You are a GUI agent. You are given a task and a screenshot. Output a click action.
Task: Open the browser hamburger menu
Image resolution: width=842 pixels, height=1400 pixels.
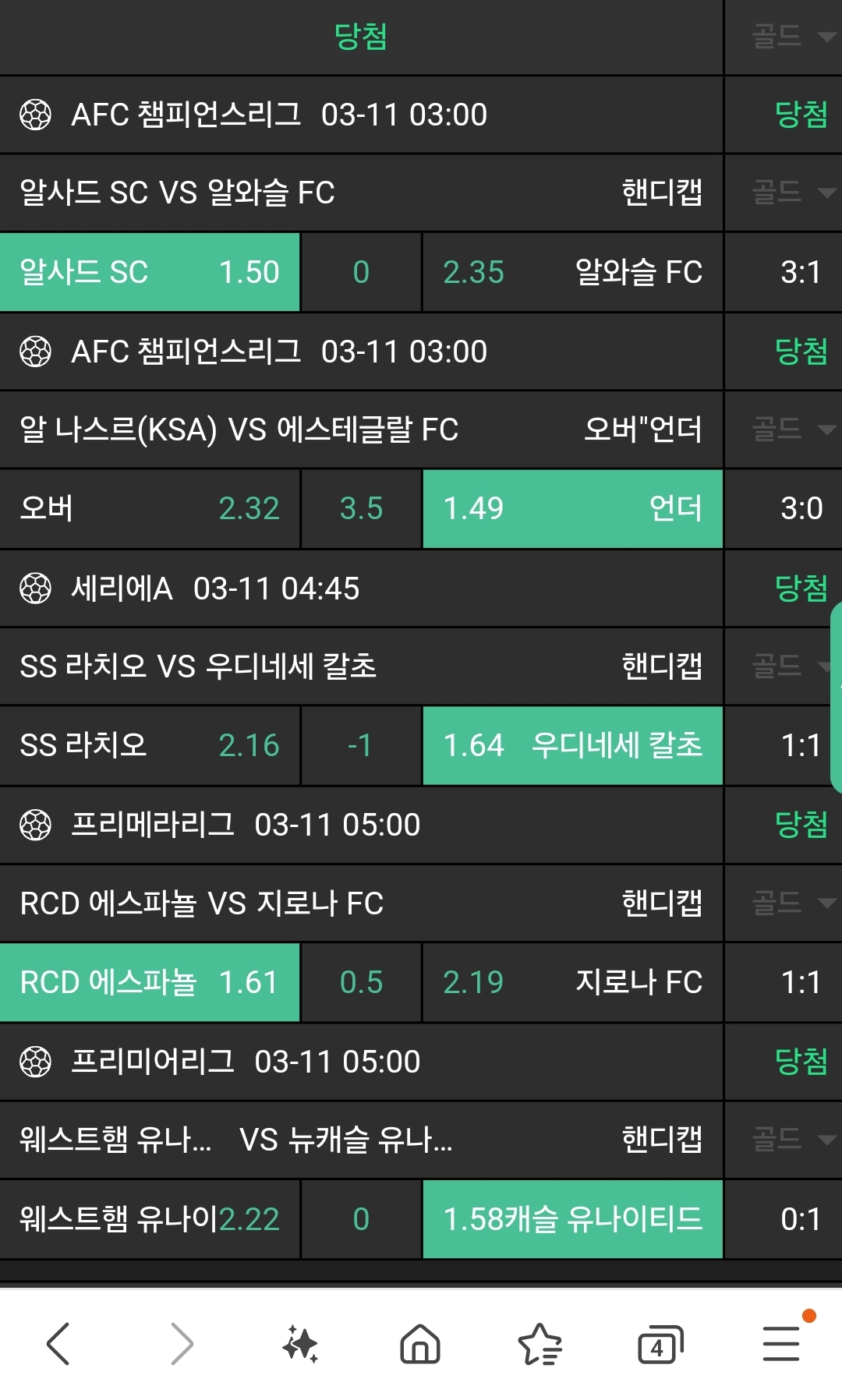(x=781, y=1344)
